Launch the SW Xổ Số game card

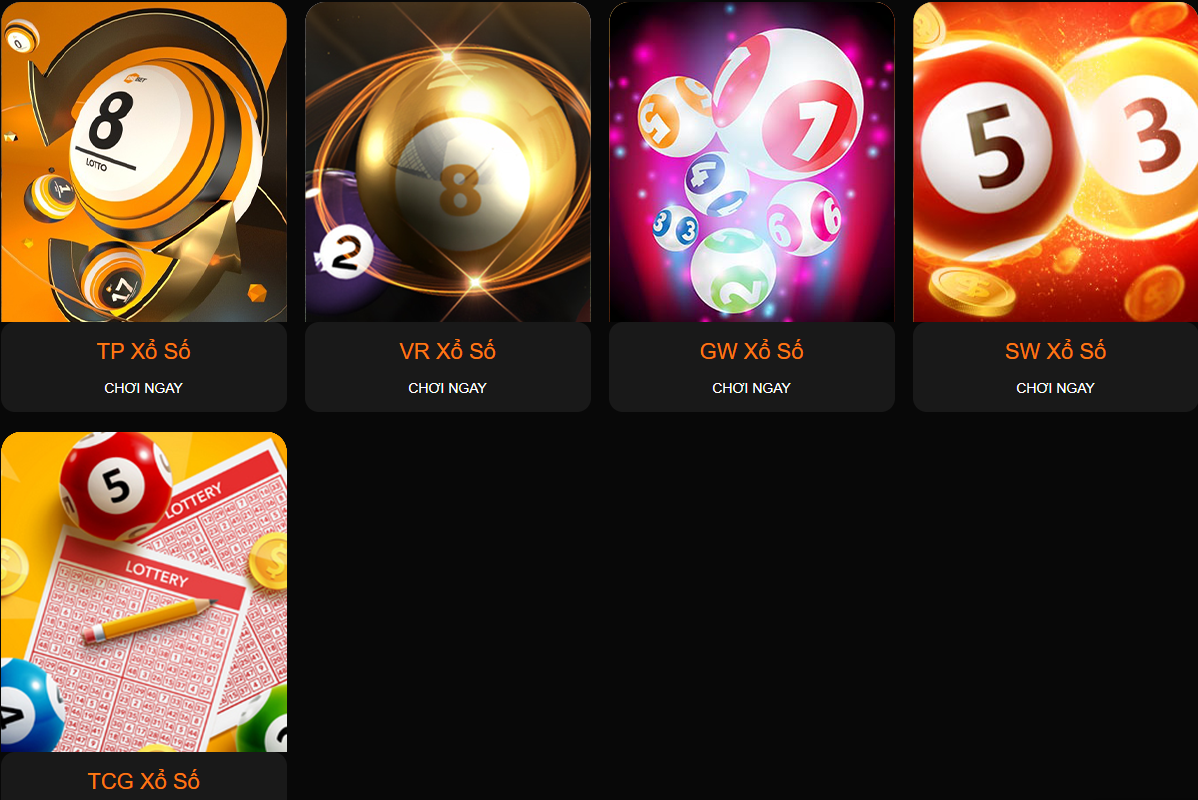pyautogui.click(x=1055, y=162)
